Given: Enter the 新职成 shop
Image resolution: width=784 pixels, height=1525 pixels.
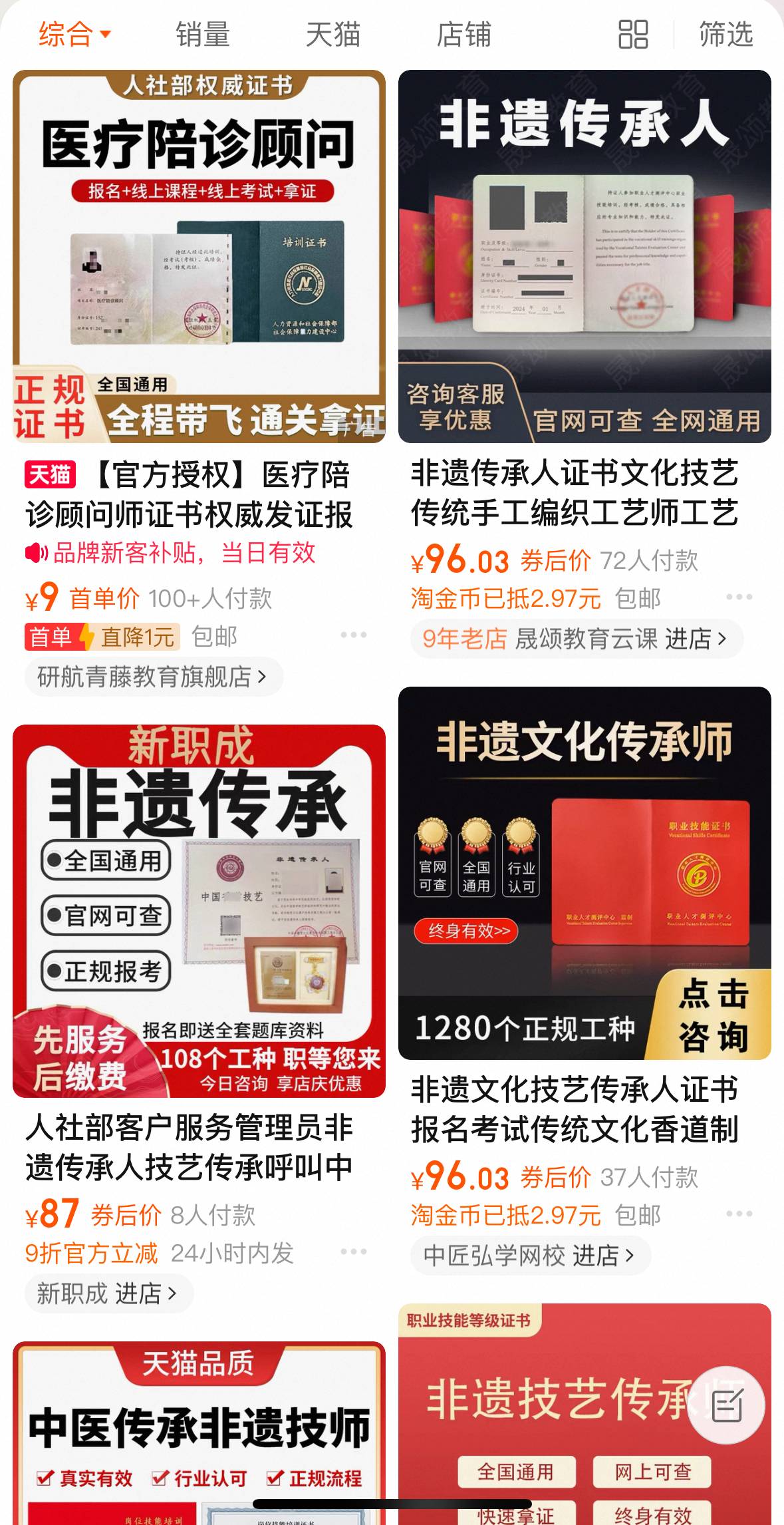Looking at the screenshot, I should [108, 1294].
